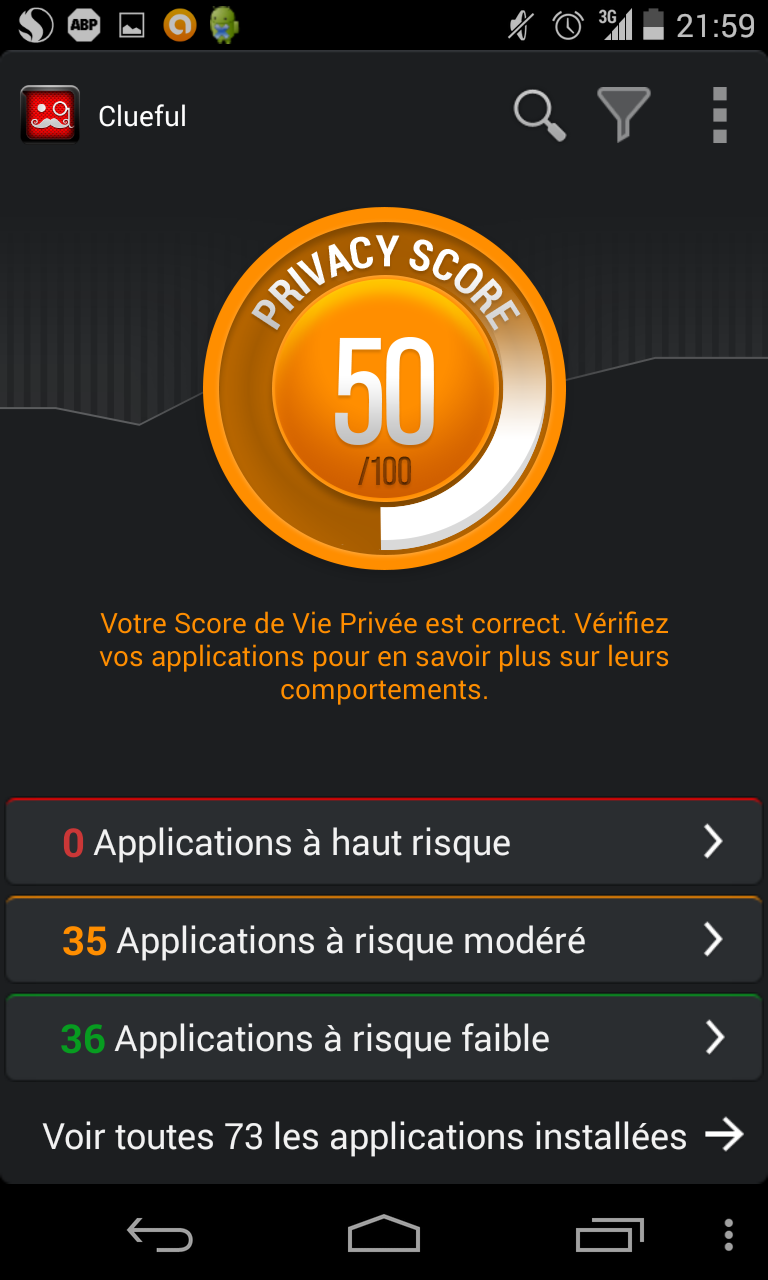Open Applications à risque modéré list
Image resolution: width=768 pixels, height=1280 pixels.
(x=384, y=940)
